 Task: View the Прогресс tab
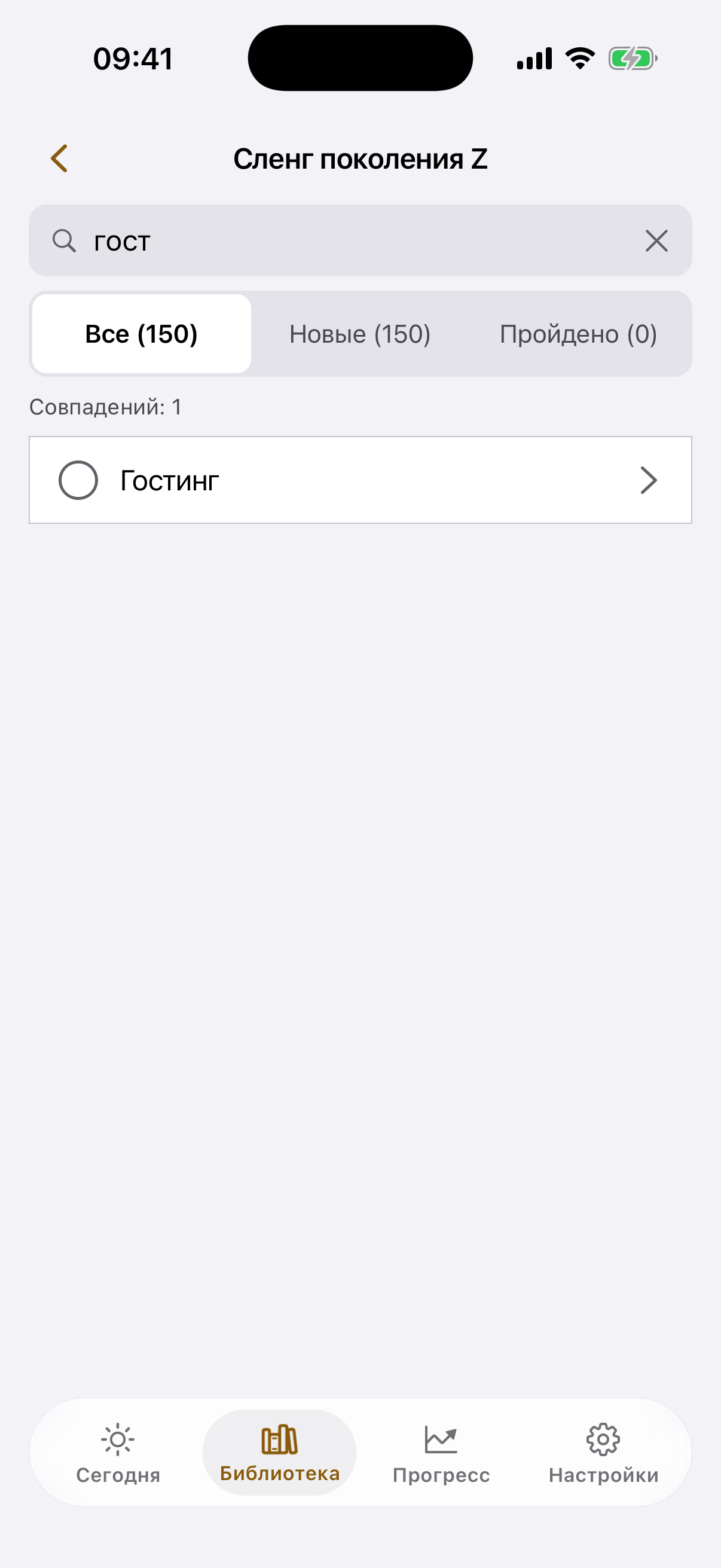(x=441, y=1453)
